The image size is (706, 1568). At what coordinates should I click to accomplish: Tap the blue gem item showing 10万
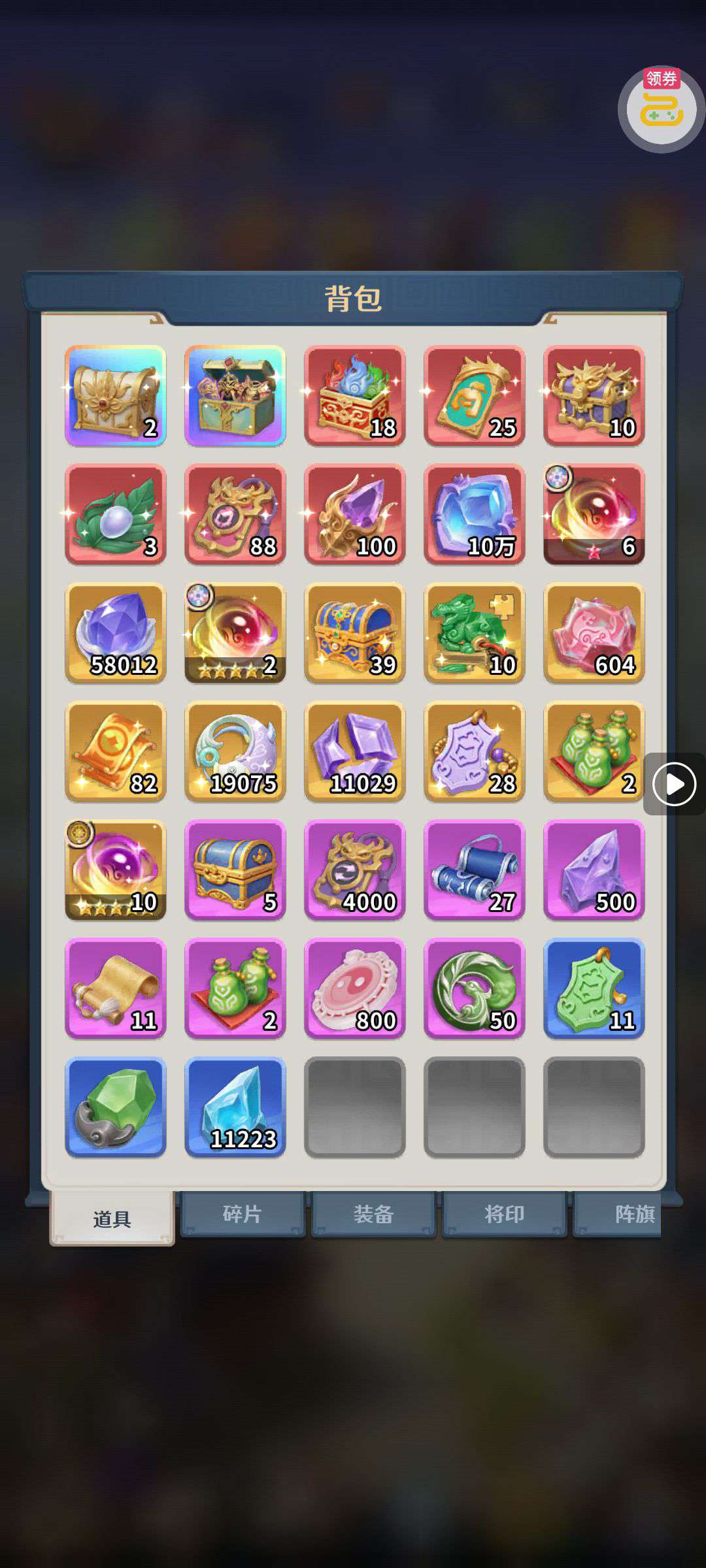click(x=474, y=514)
